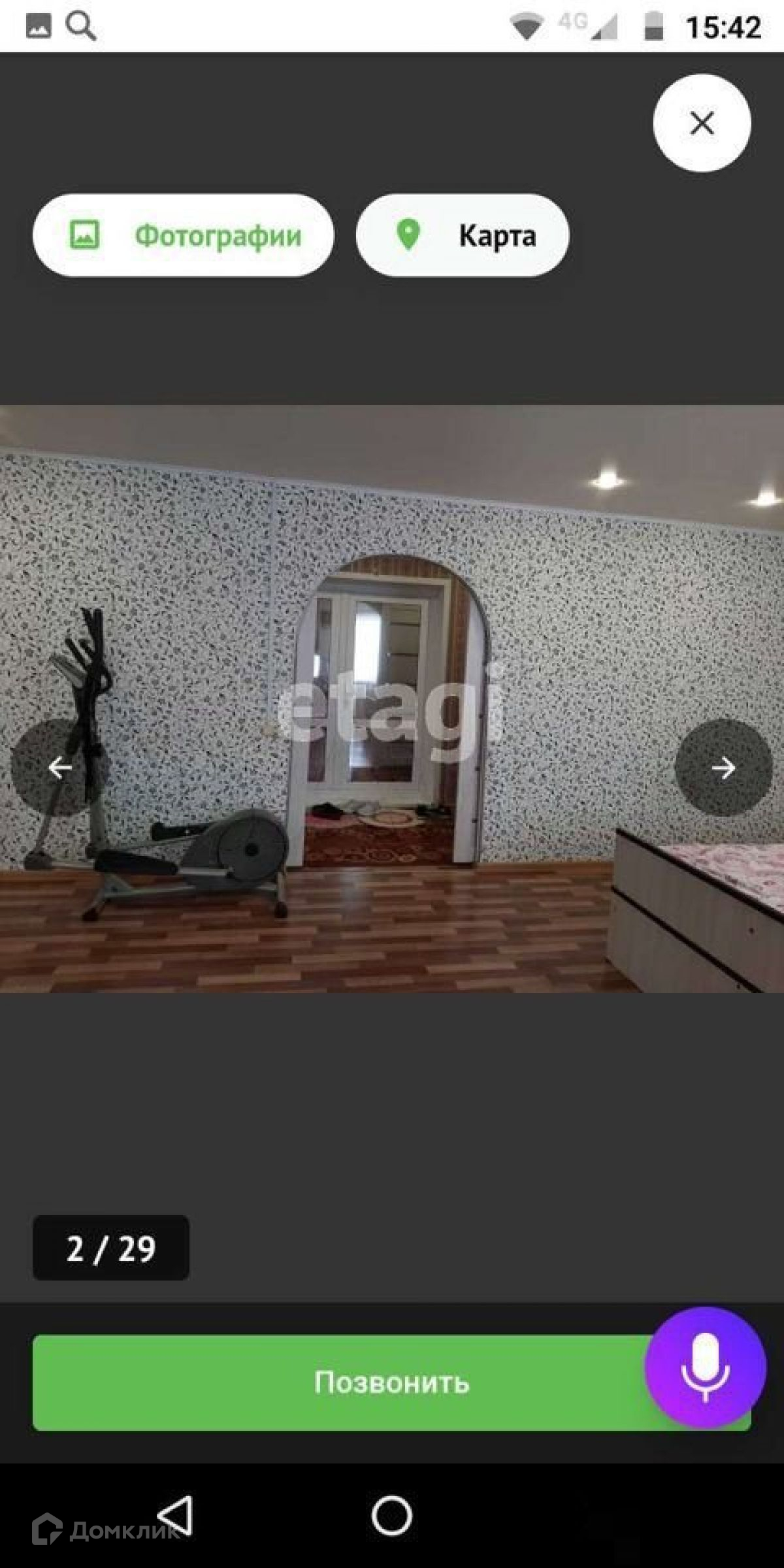Open the Карта map view
The width and height of the screenshot is (784, 1568).
pos(463,235)
